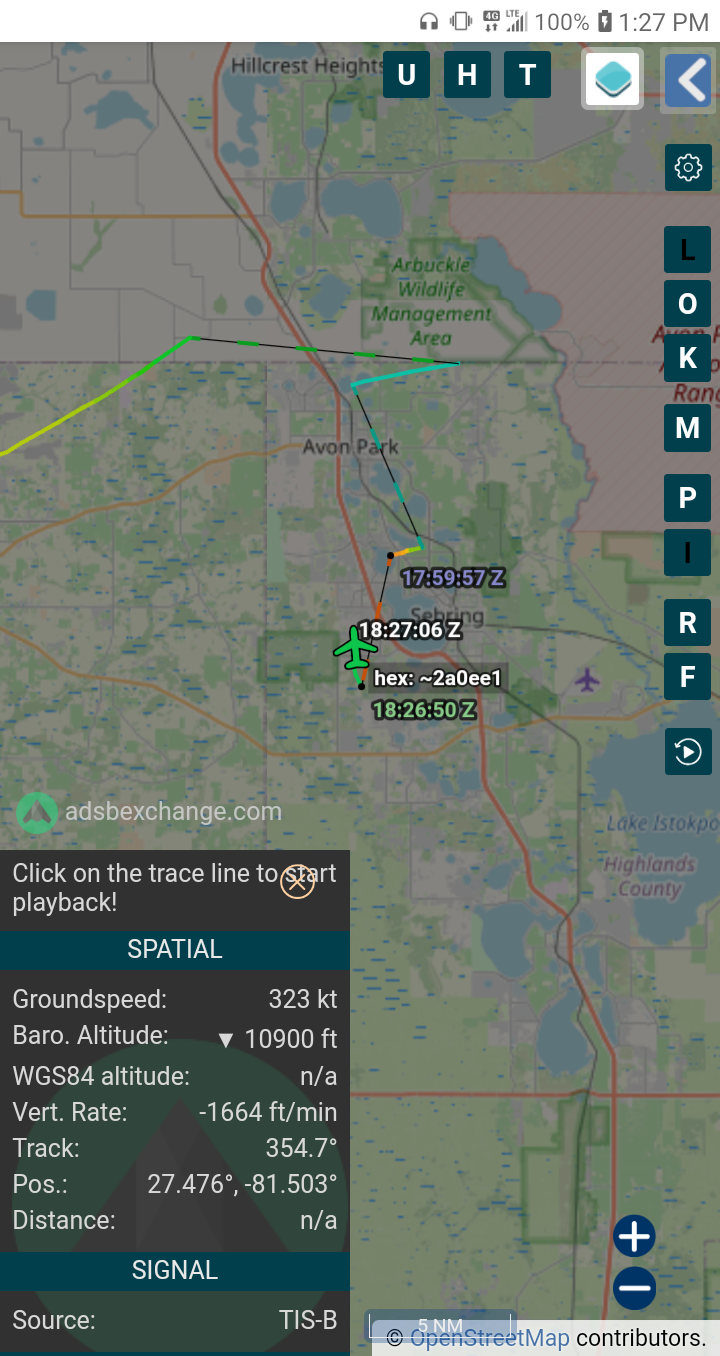Image resolution: width=720 pixels, height=1356 pixels.
Task: Zoom out on the map
Action: pyautogui.click(x=634, y=1288)
